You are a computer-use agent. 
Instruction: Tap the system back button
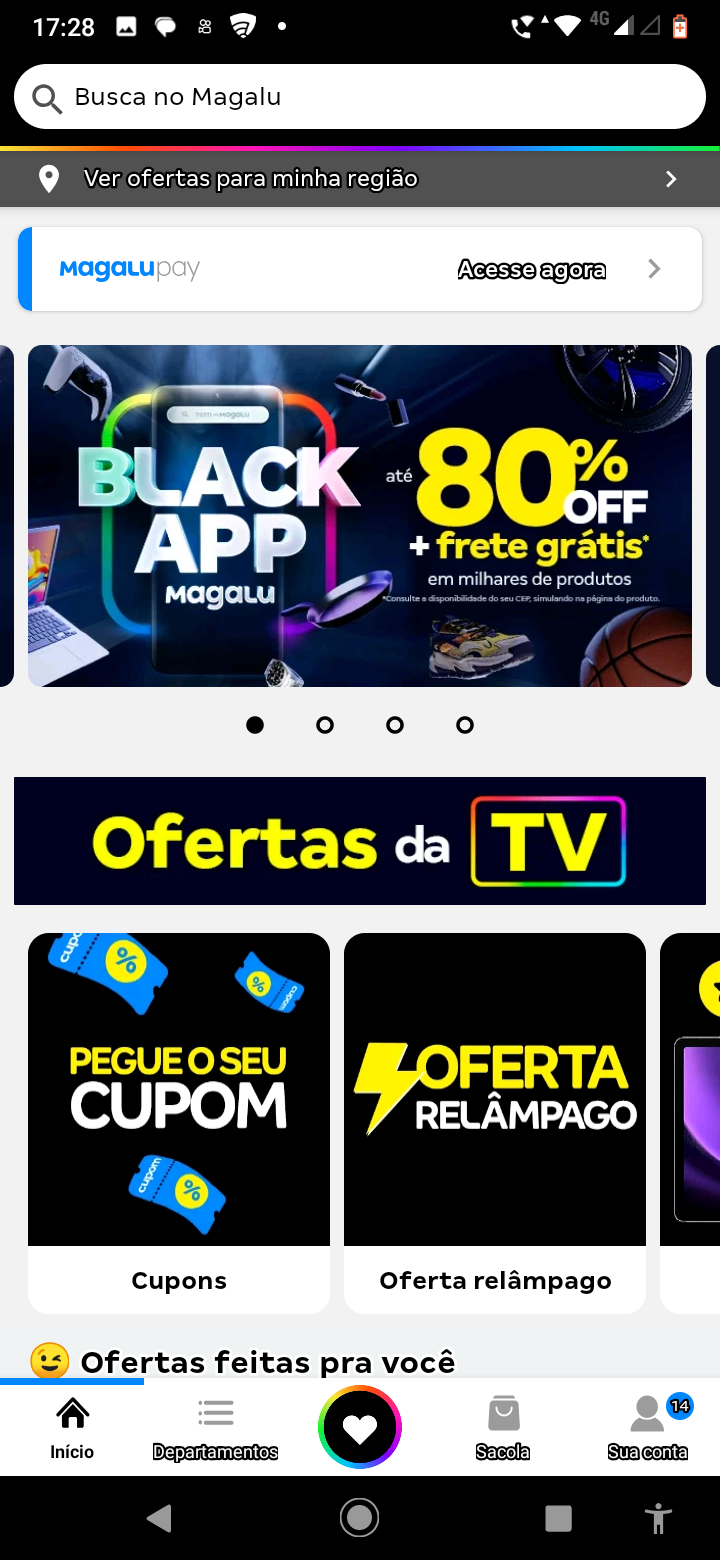click(159, 1518)
